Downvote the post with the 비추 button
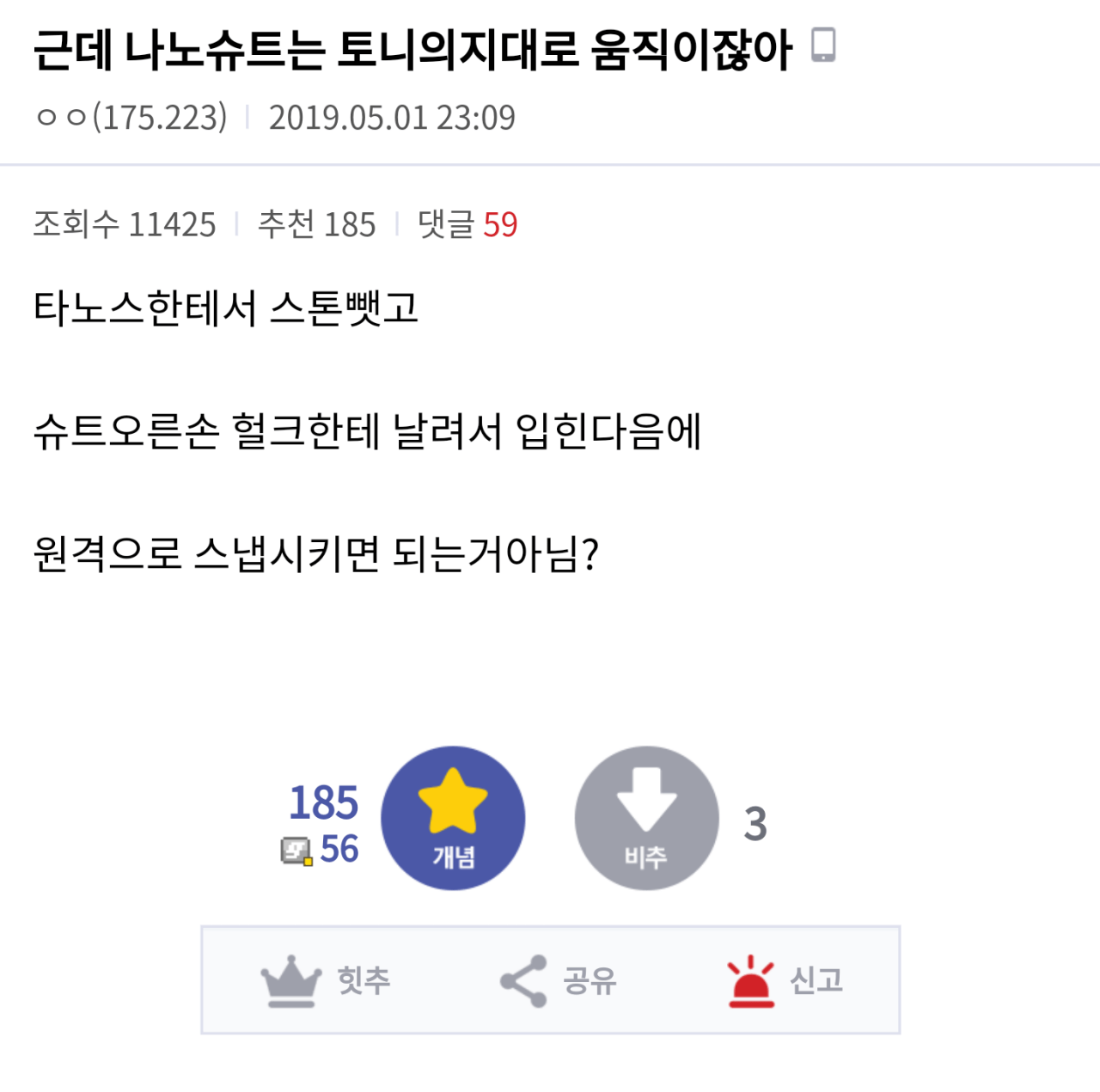 click(646, 817)
